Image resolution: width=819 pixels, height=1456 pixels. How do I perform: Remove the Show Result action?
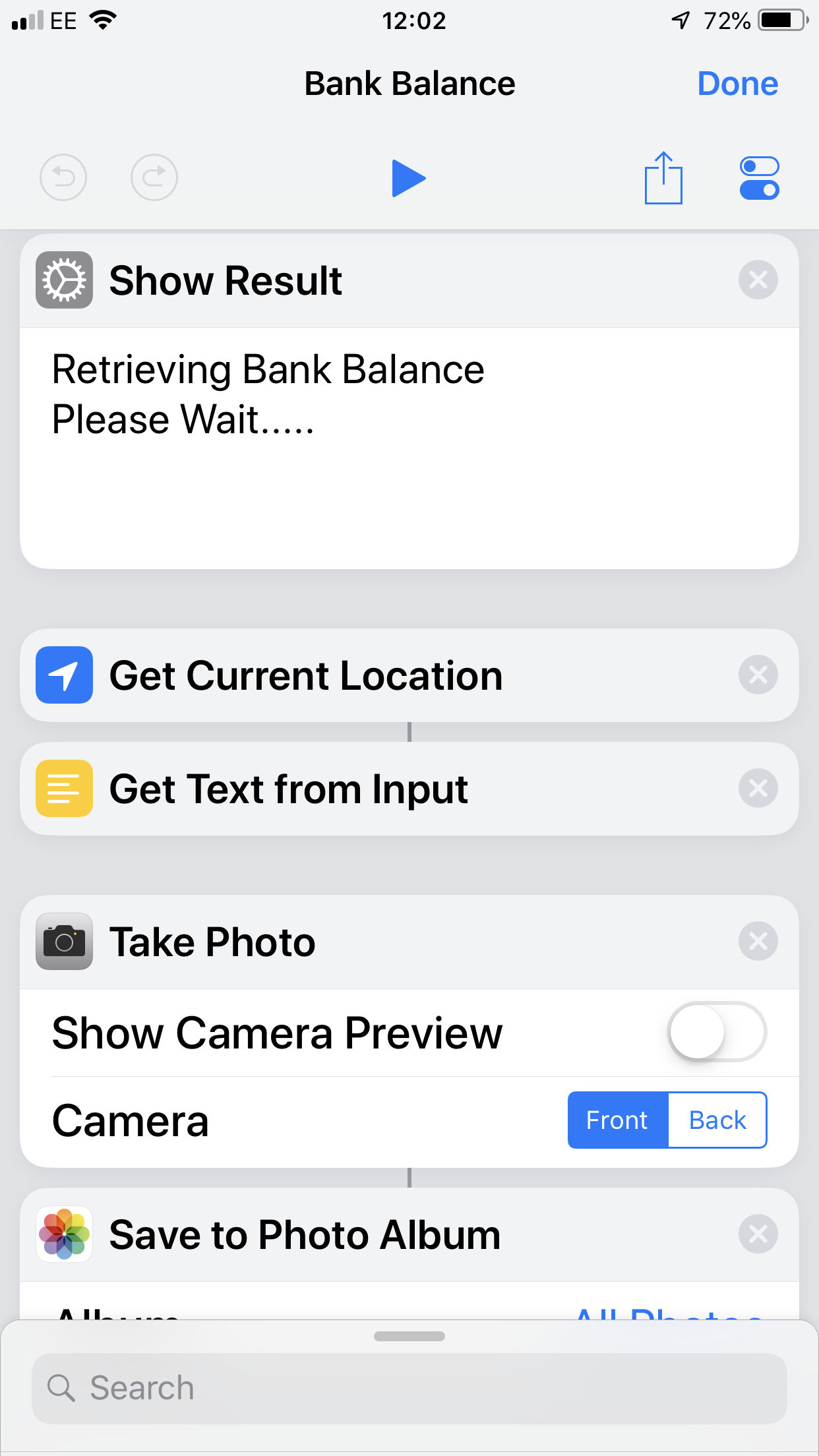[758, 280]
